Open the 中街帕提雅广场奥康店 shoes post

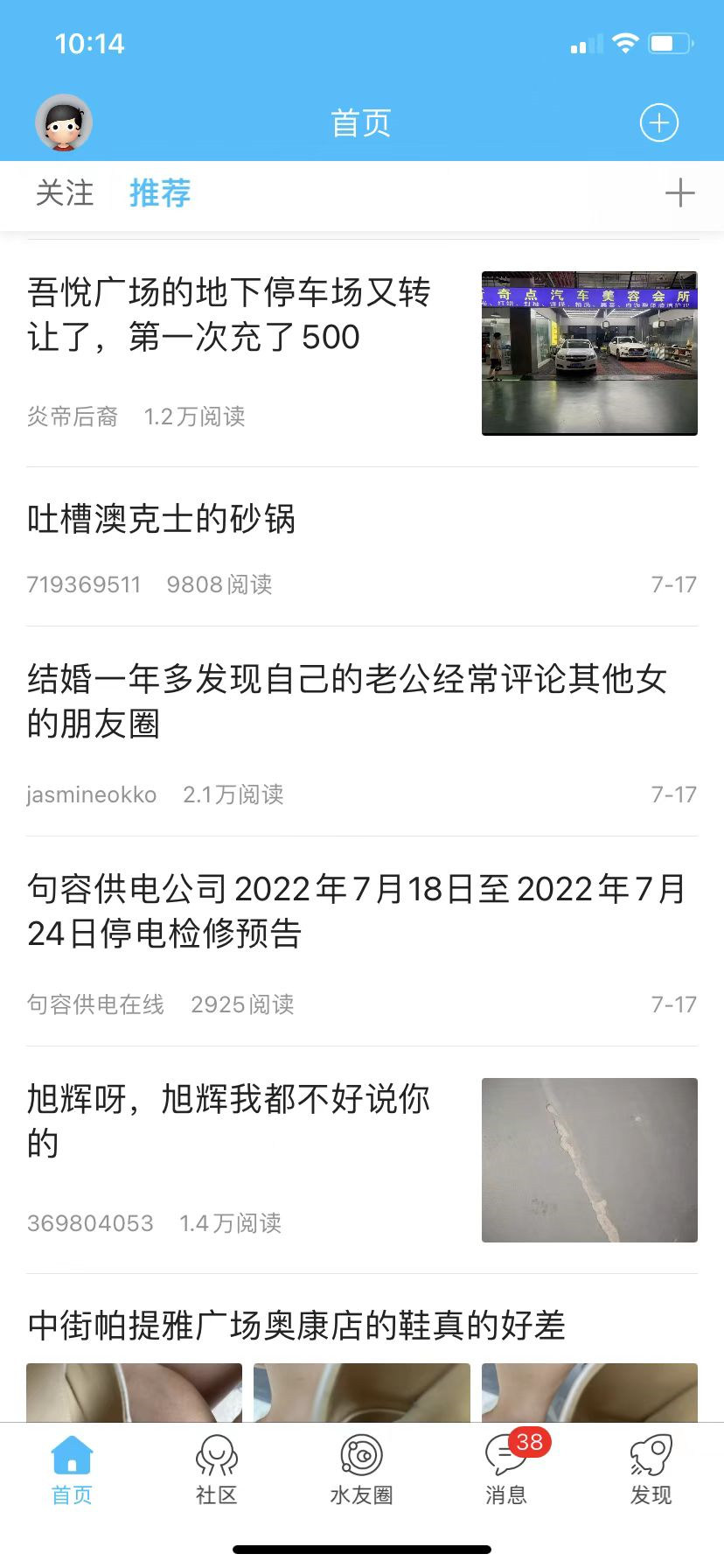click(x=297, y=1326)
